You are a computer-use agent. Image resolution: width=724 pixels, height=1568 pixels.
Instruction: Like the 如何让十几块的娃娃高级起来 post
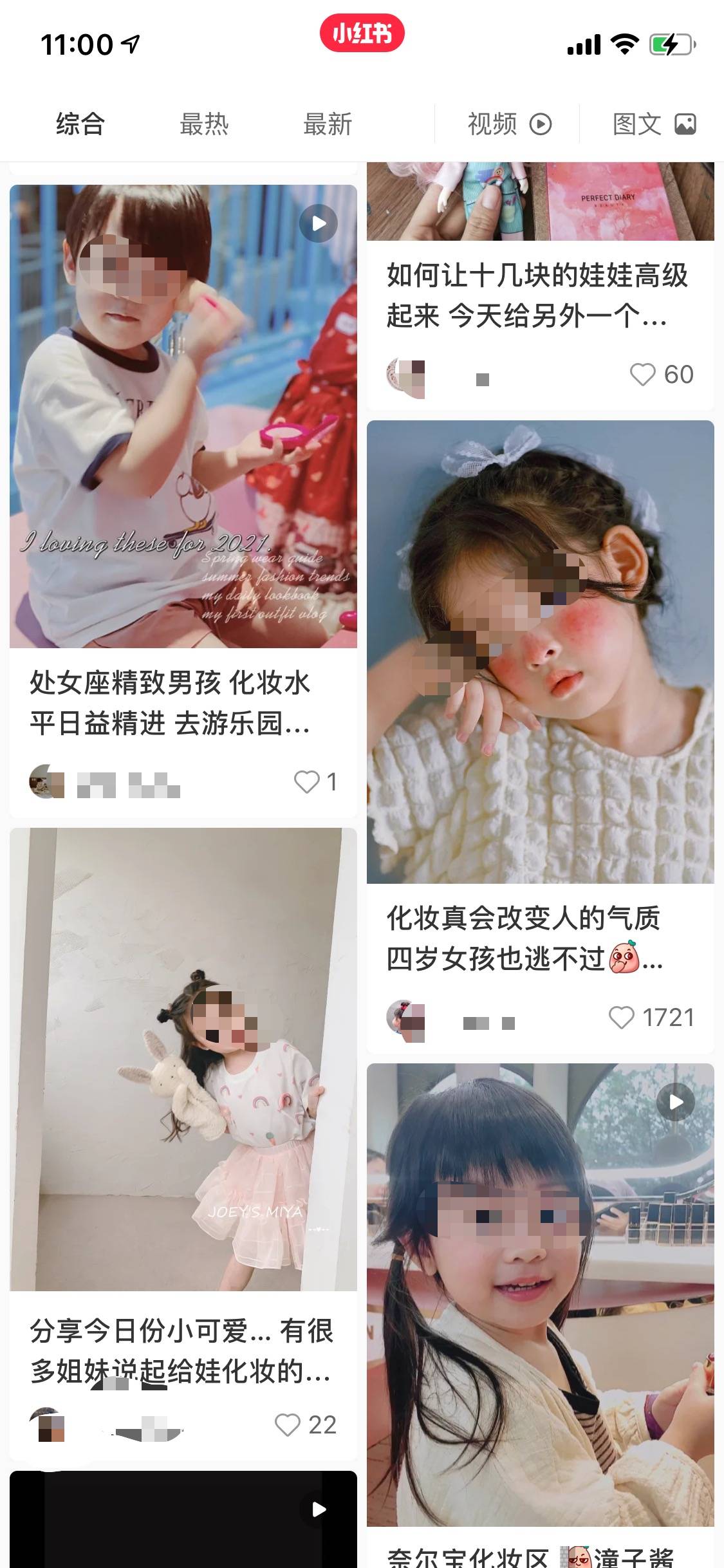642,374
